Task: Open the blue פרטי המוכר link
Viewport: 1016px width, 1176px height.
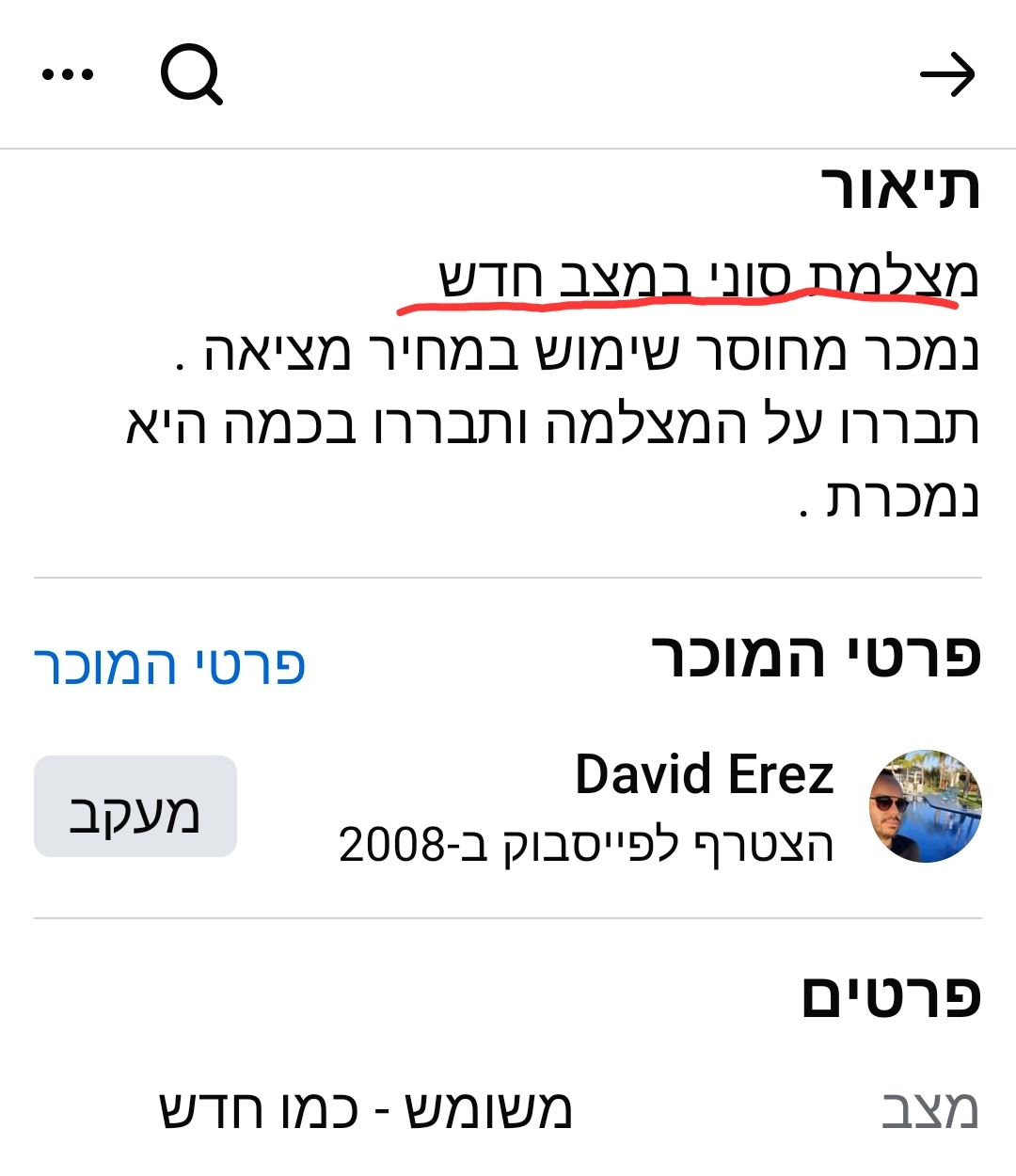Action: (170, 665)
